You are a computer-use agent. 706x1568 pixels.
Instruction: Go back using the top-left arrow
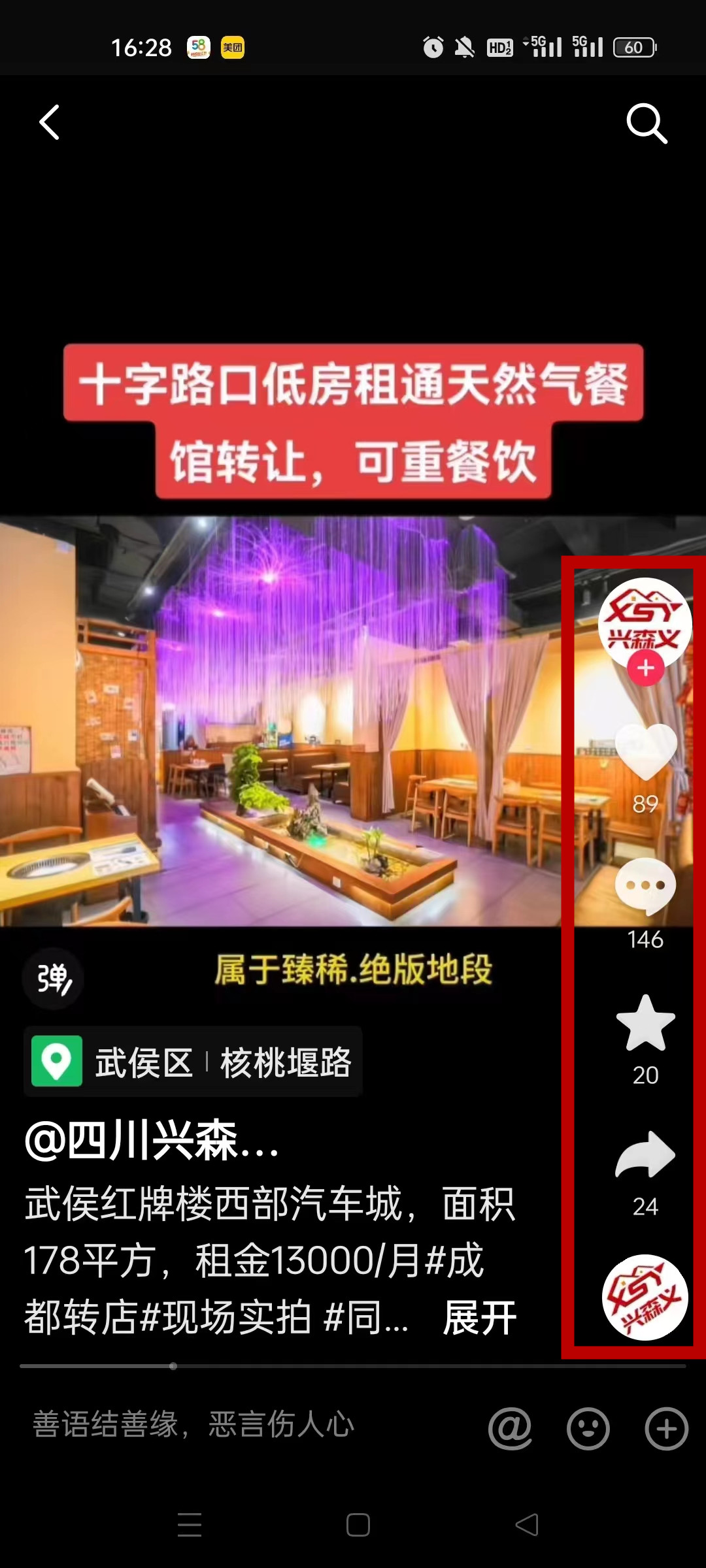tap(50, 122)
